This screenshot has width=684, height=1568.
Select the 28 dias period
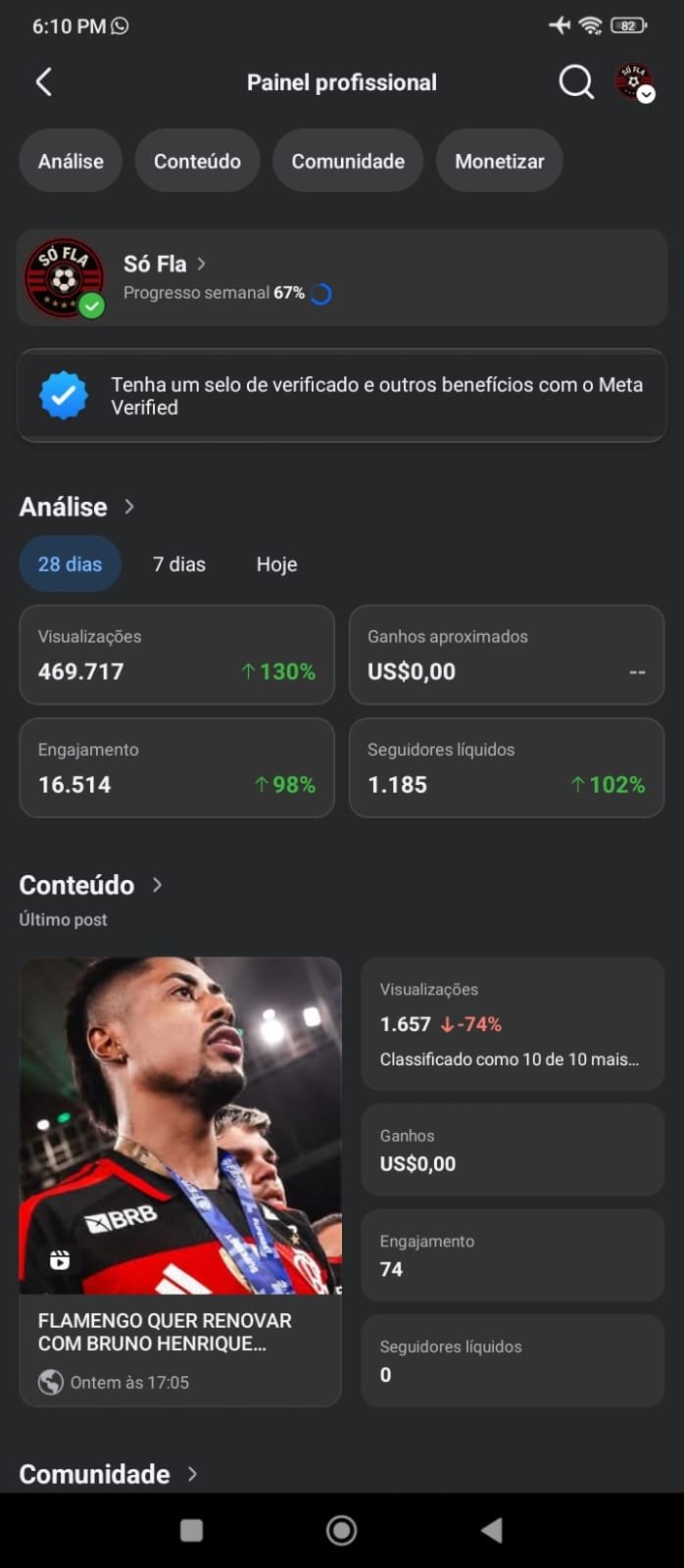click(x=70, y=564)
